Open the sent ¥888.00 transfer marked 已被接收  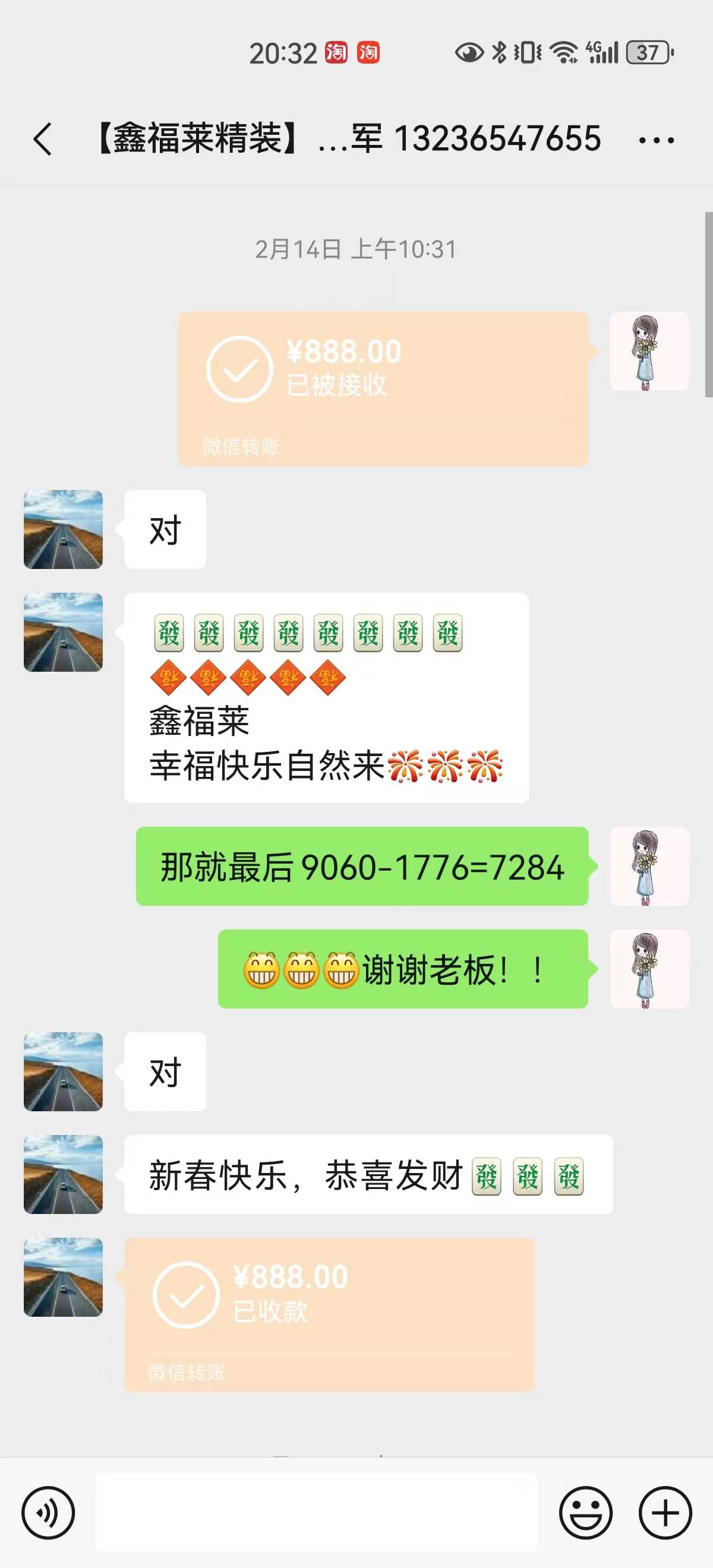(383, 388)
